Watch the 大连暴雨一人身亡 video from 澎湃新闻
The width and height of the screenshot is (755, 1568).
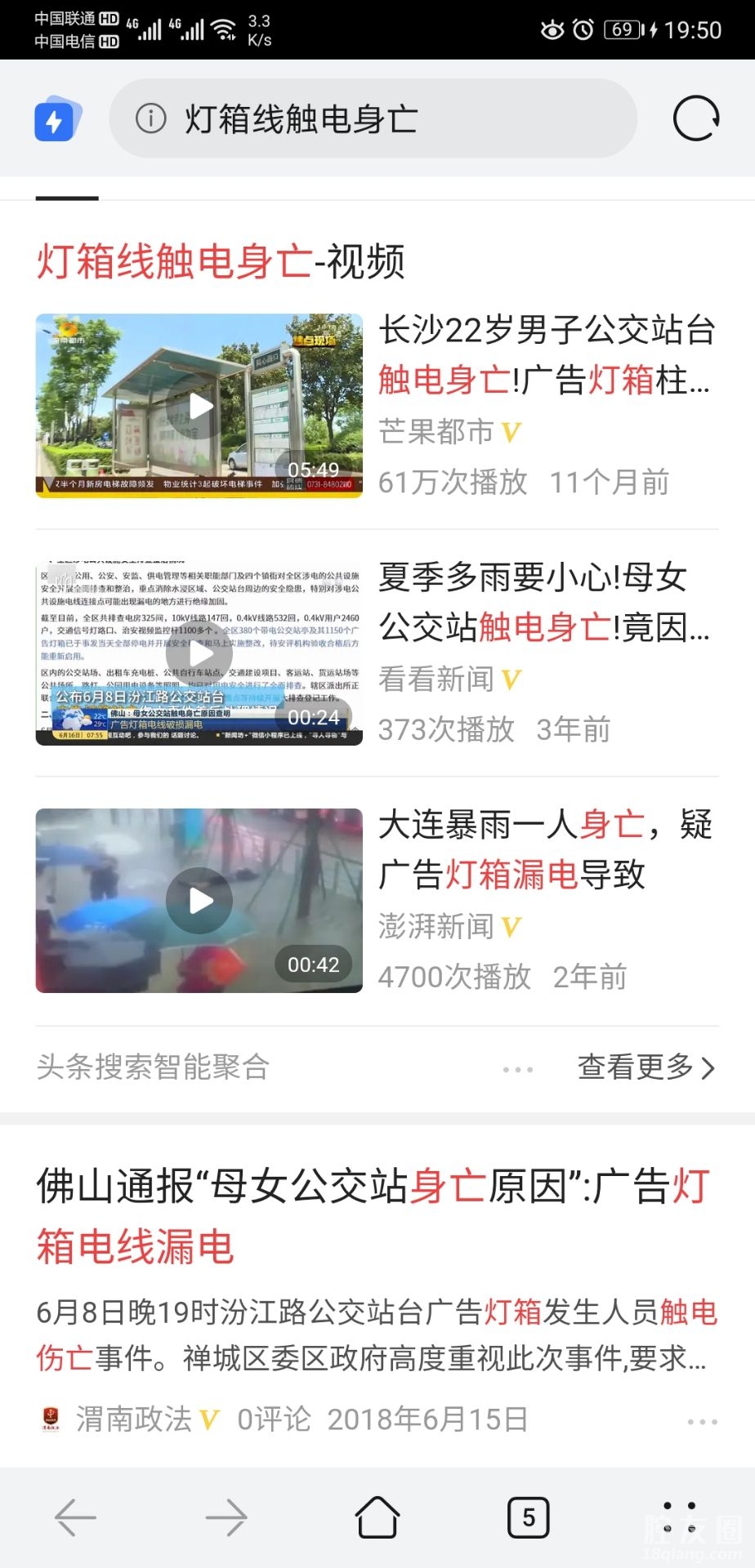199,900
